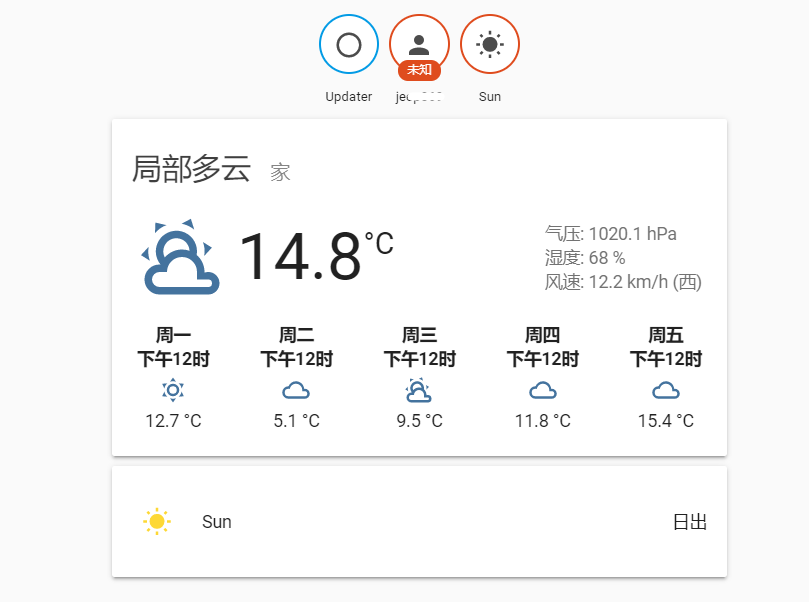Open the Sun badge at top

coord(489,45)
